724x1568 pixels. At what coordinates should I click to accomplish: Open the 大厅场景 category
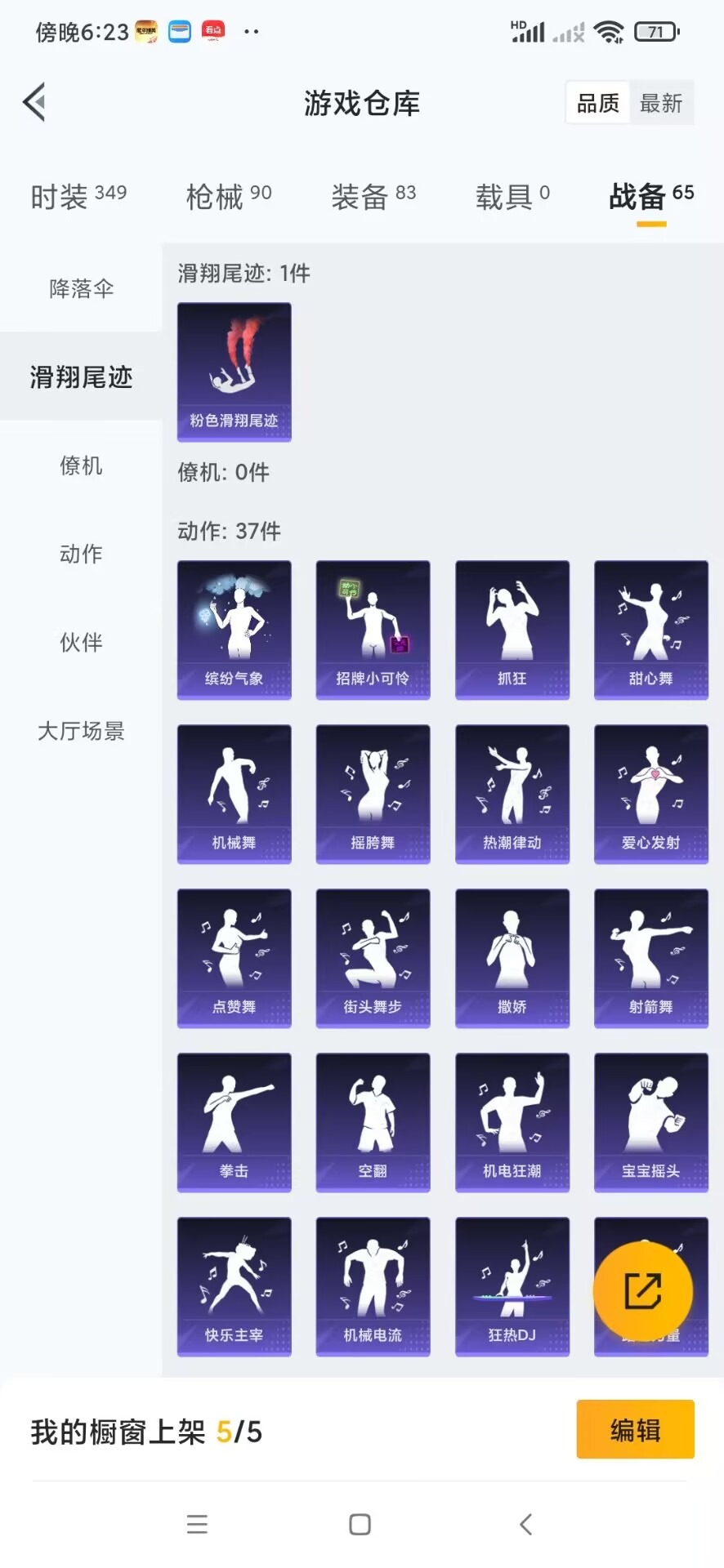coord(81,731)
